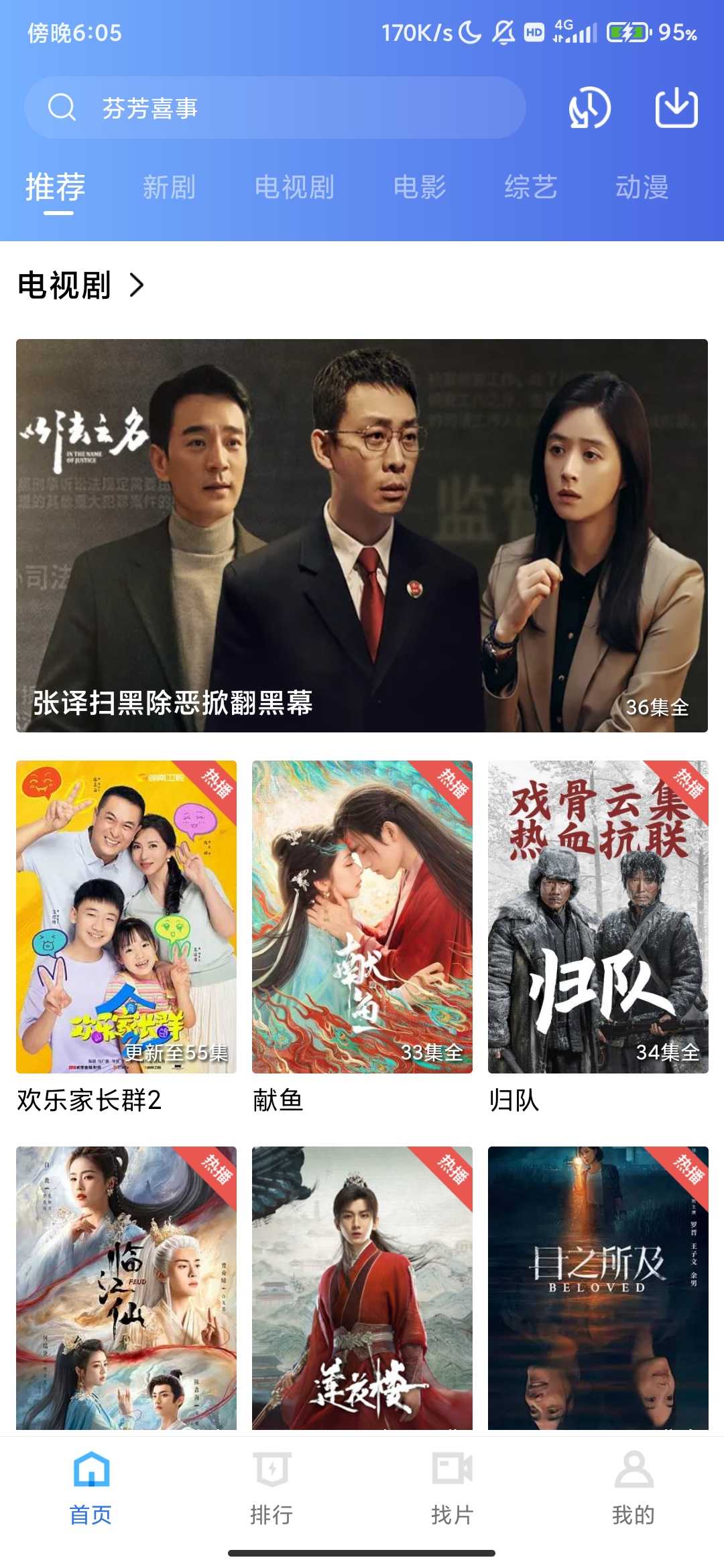Open the 张译扫黑除恶掀翻黑幕 banner
Screen dimensions: 724x1568
point(362,535)
